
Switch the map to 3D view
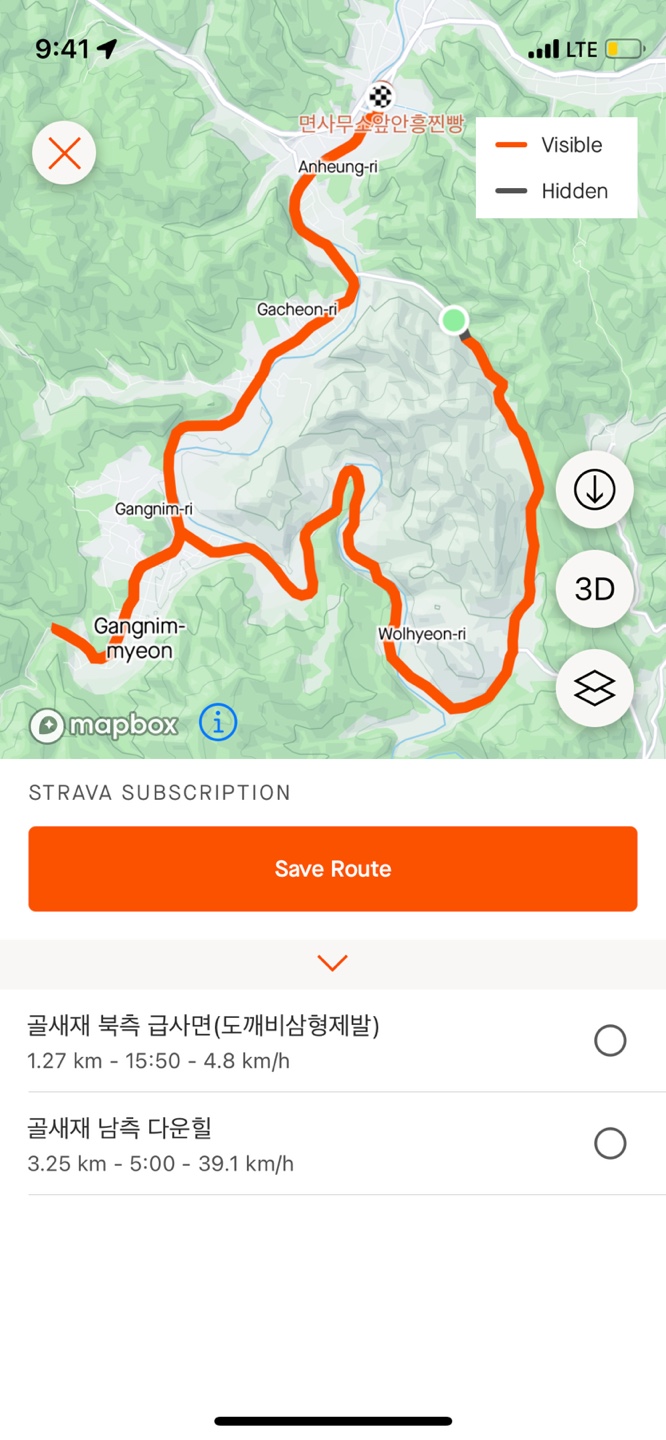594,589
